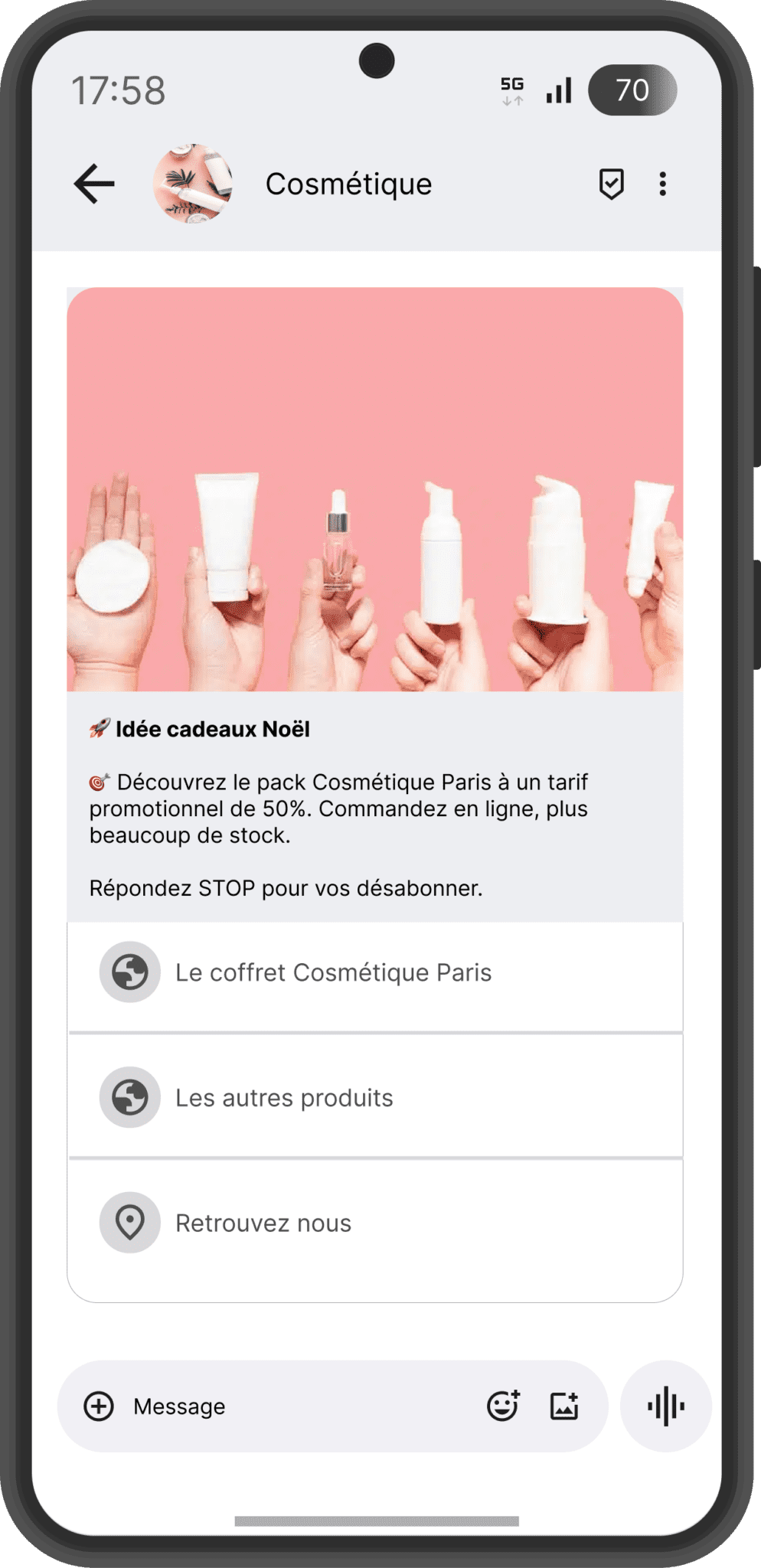Tap the plus icon to attach content
761x1568 pixels.
point(100,1406)
